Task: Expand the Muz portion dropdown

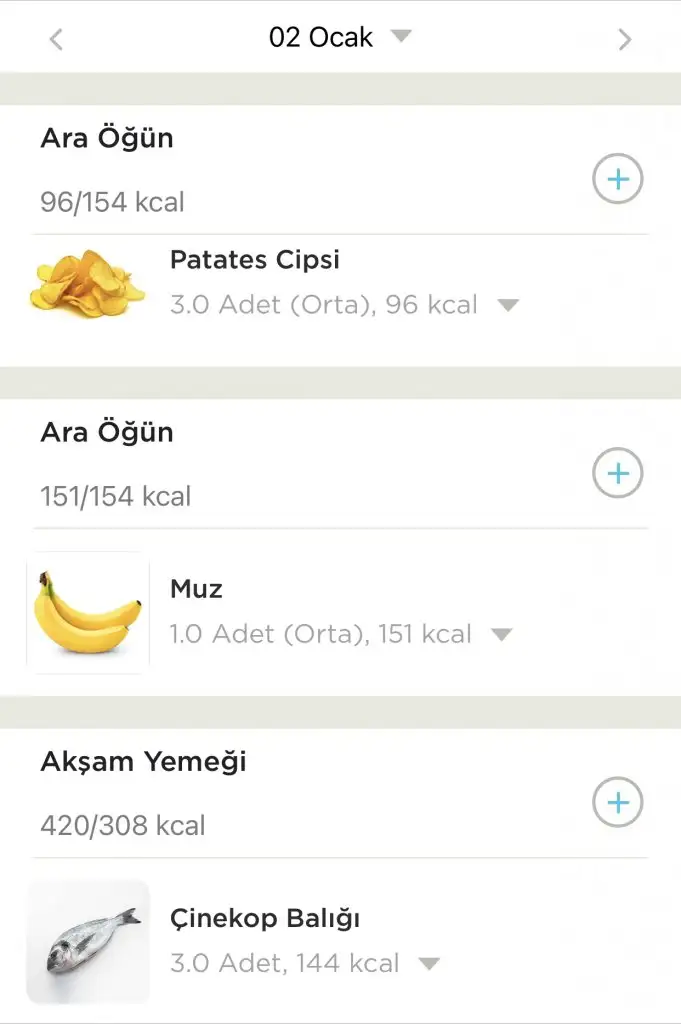Action: coord(502,634)
